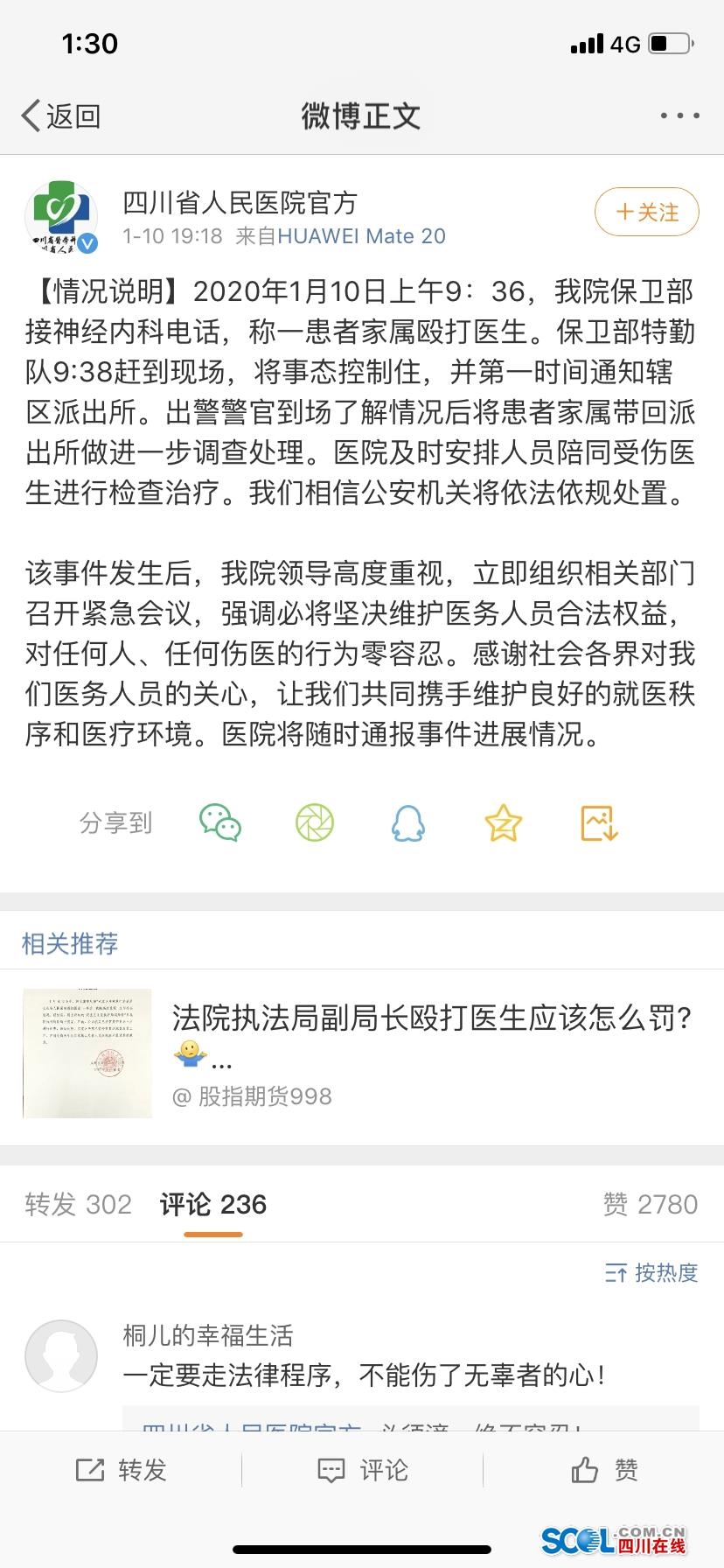Switch to 评论 236 tab
This screenshot has height=1568, width=724.
(x=213, y=1204)
